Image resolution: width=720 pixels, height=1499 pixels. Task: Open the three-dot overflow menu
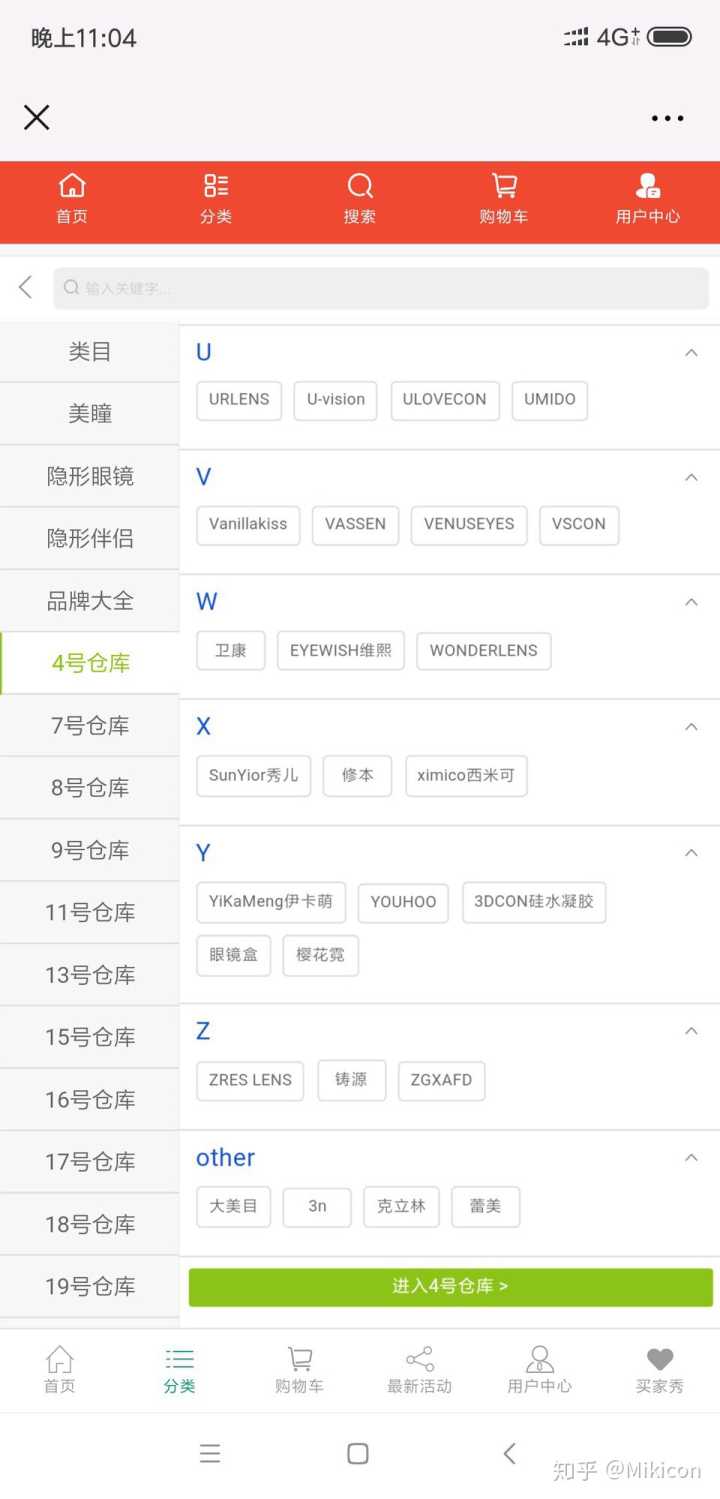click(667, 118)
